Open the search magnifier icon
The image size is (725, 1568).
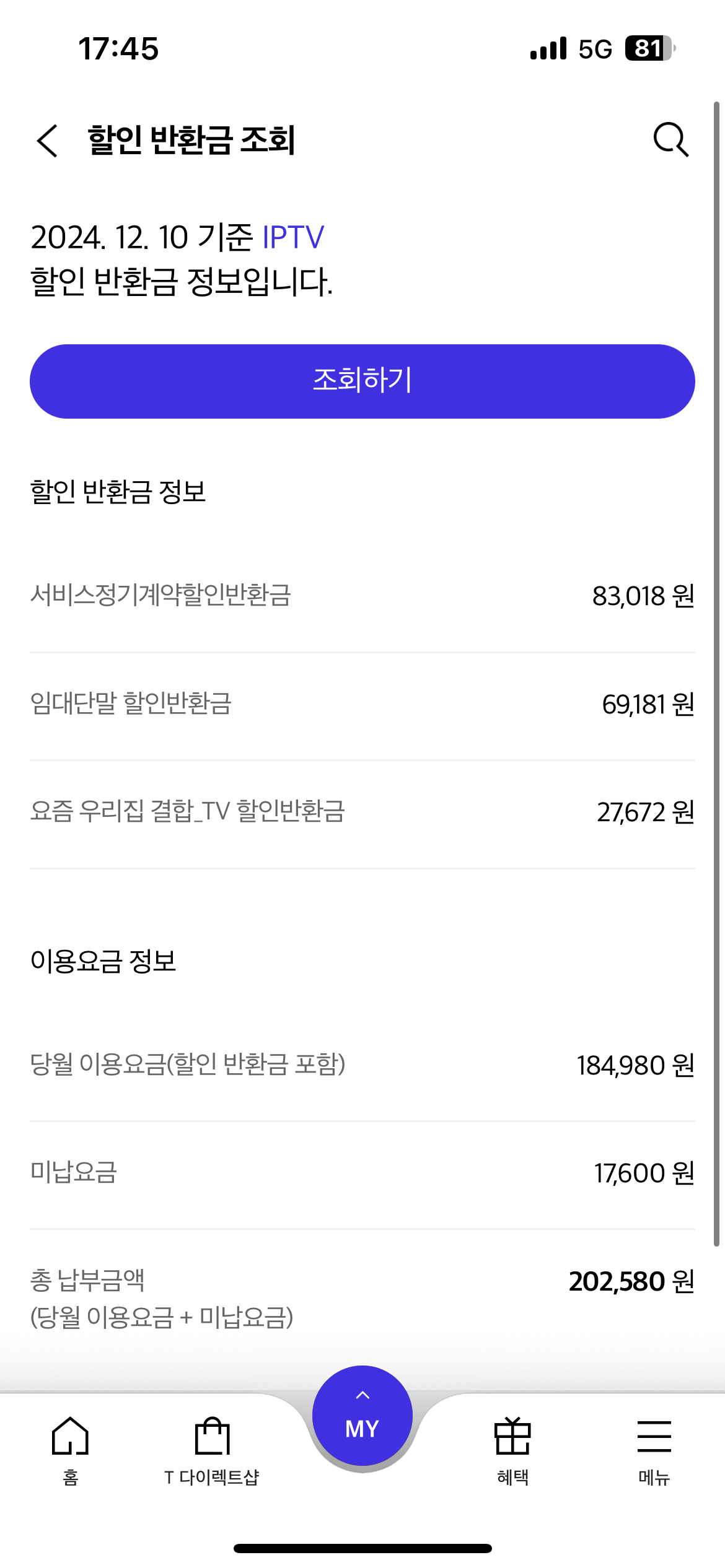tap(671, 140)
